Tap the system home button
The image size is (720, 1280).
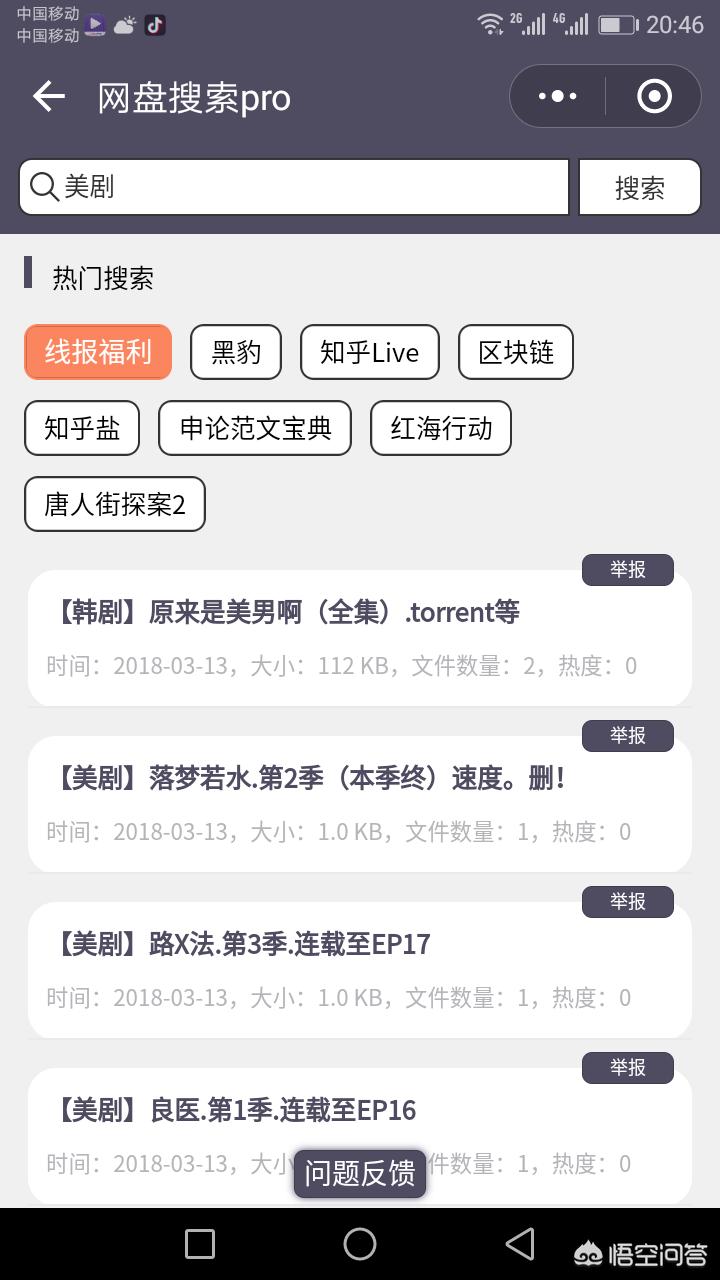pyautogui.click(x=360, y=1244)
